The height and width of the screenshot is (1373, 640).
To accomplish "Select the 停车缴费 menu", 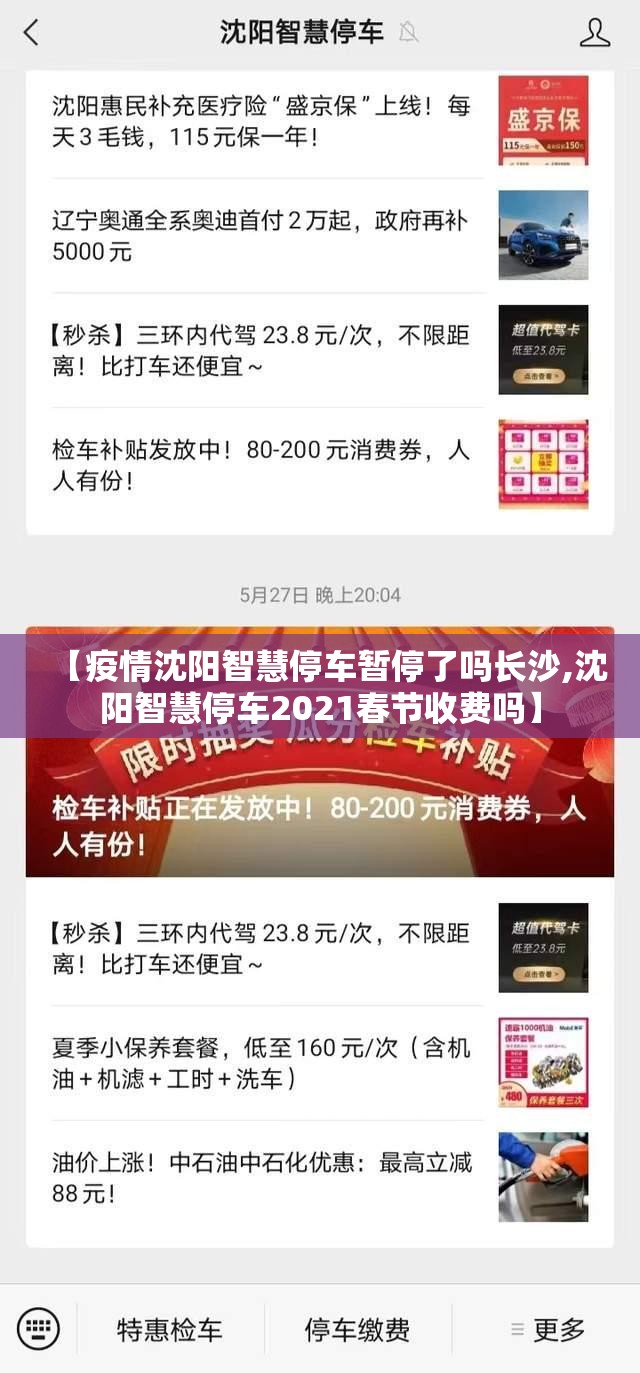I will pyautogui.click(x=357, y=1329).
